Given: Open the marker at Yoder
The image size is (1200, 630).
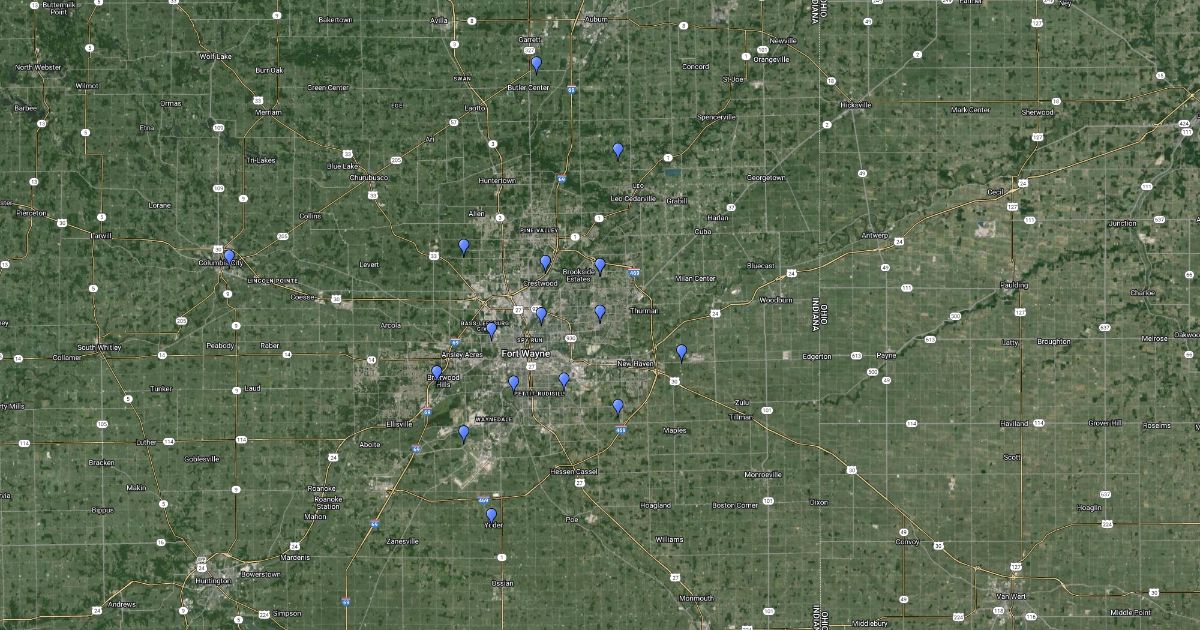Looking at the screenshot, I should click(x=491, y=516).
